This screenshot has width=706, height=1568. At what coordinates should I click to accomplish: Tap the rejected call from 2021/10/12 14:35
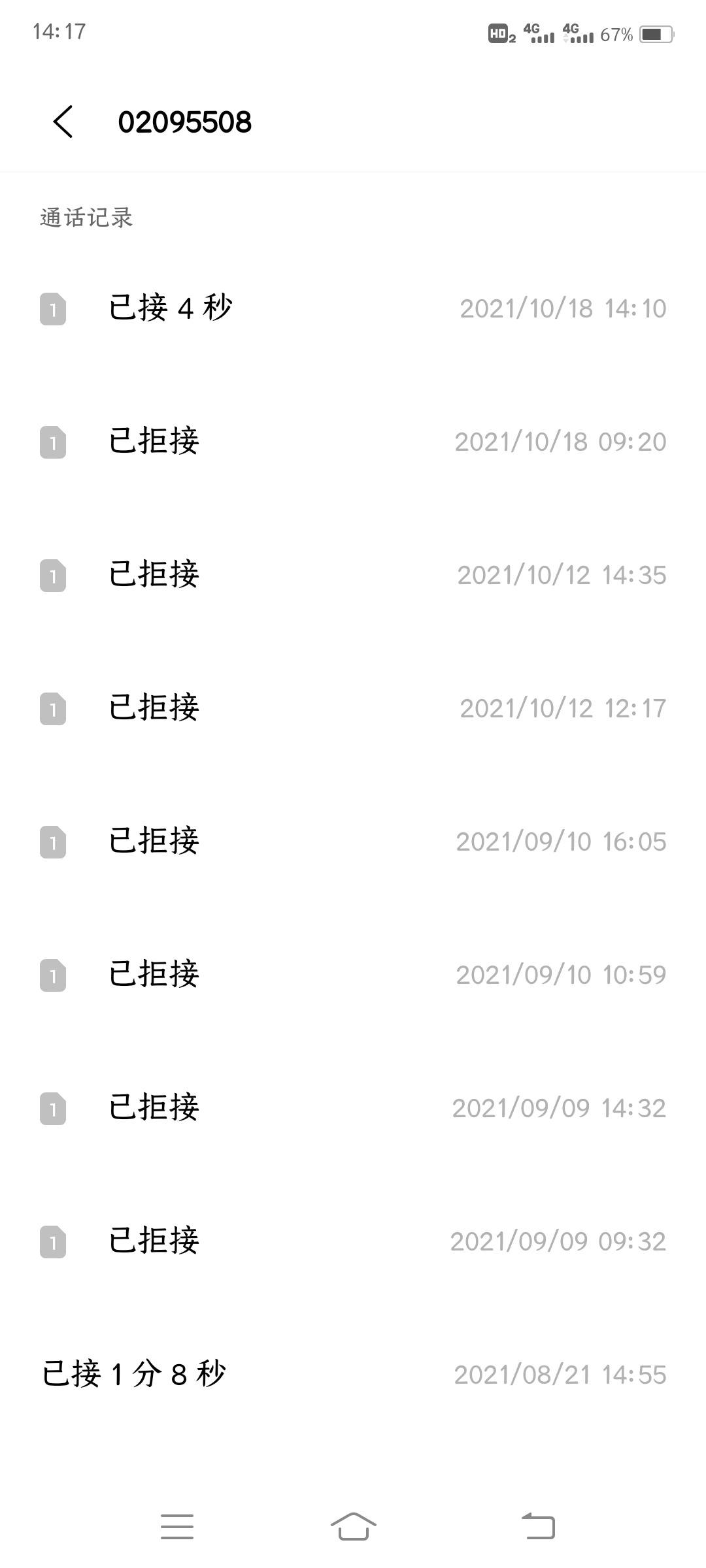[353, 575]
